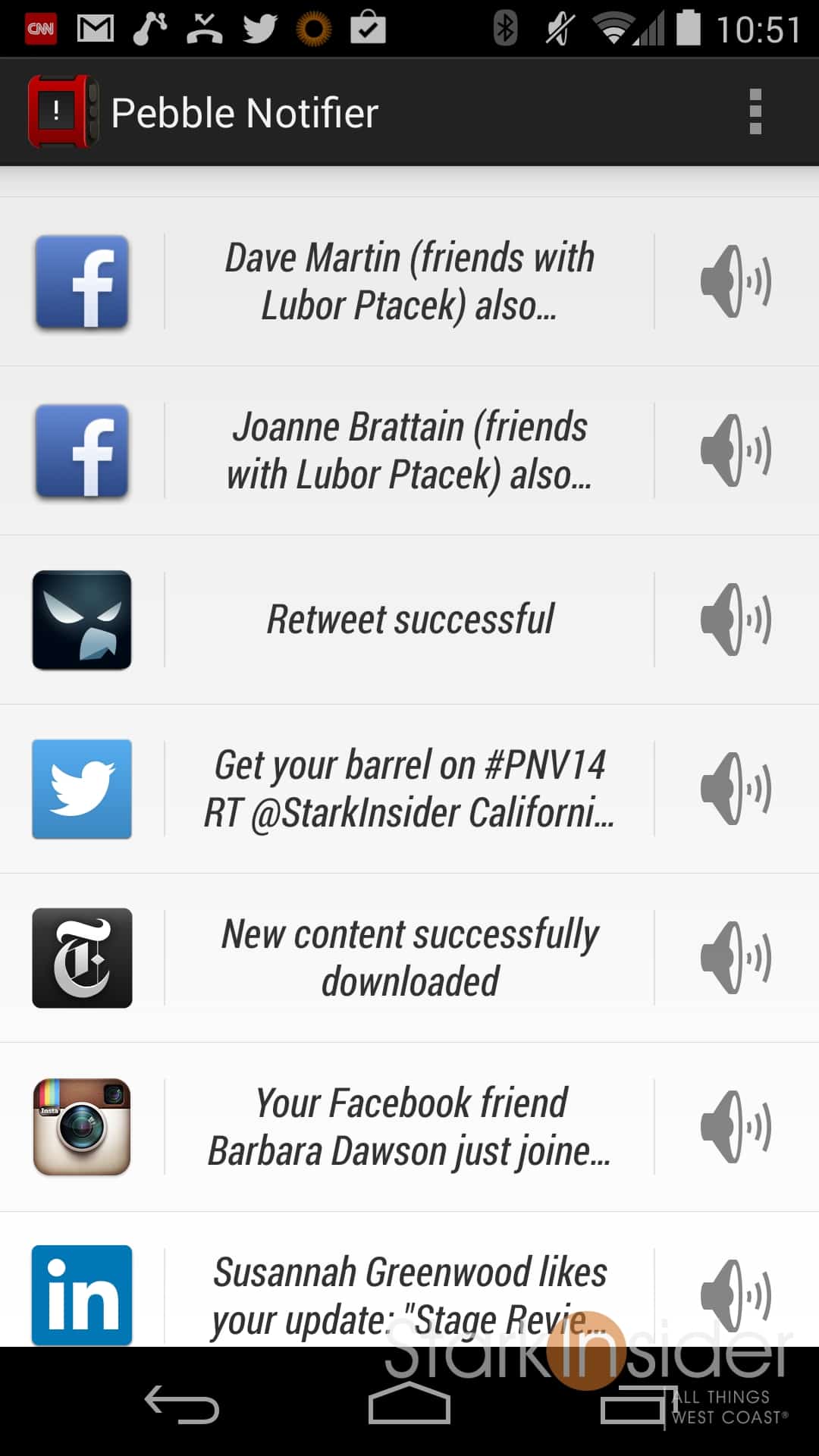Open the Dave Martin Facebook notification
Image resolution: width=819 pixels, height=1456 pixels.
[x=409, y=281]
